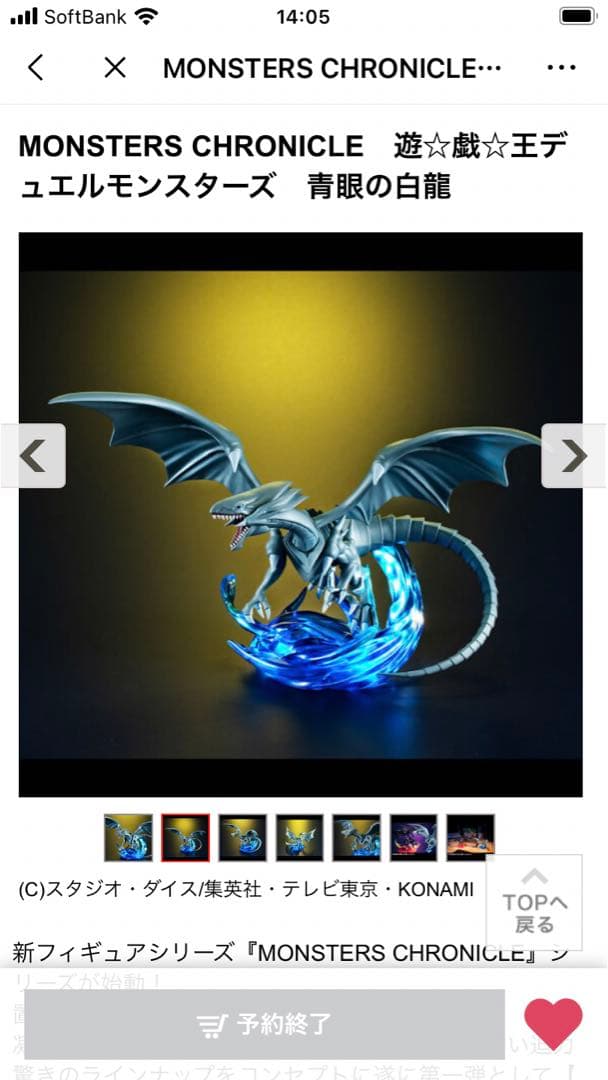Open the three-dot overflow menu

click(561, 68)
